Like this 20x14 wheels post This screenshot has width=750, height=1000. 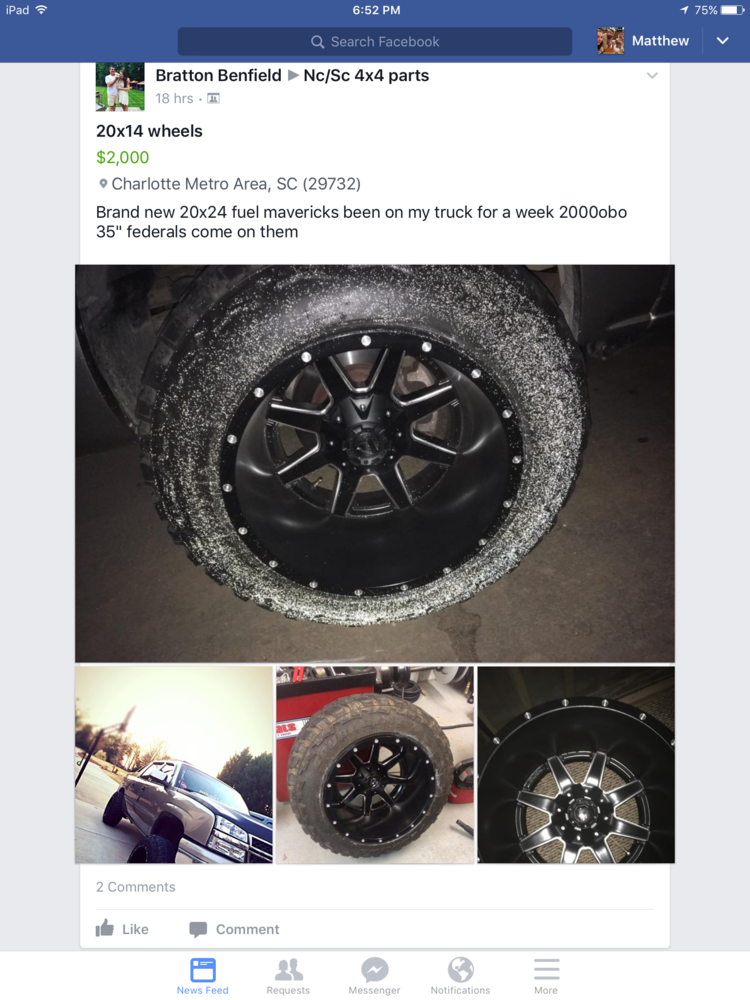click(x=122, y=929)
